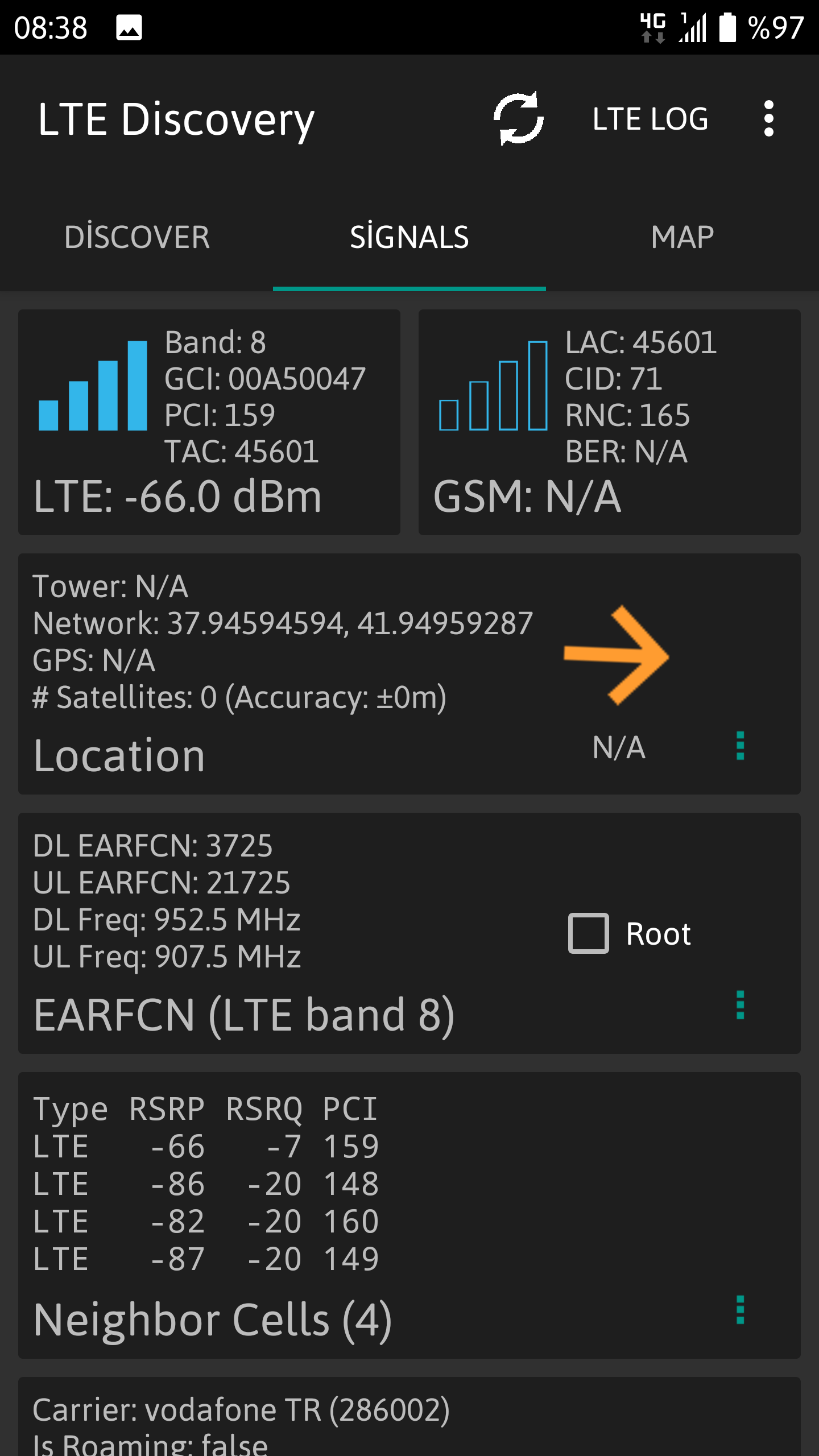This screenshot has width=819, height=1456.
Task: Open the EARFCN card options menu
Action: point(740,1005)
